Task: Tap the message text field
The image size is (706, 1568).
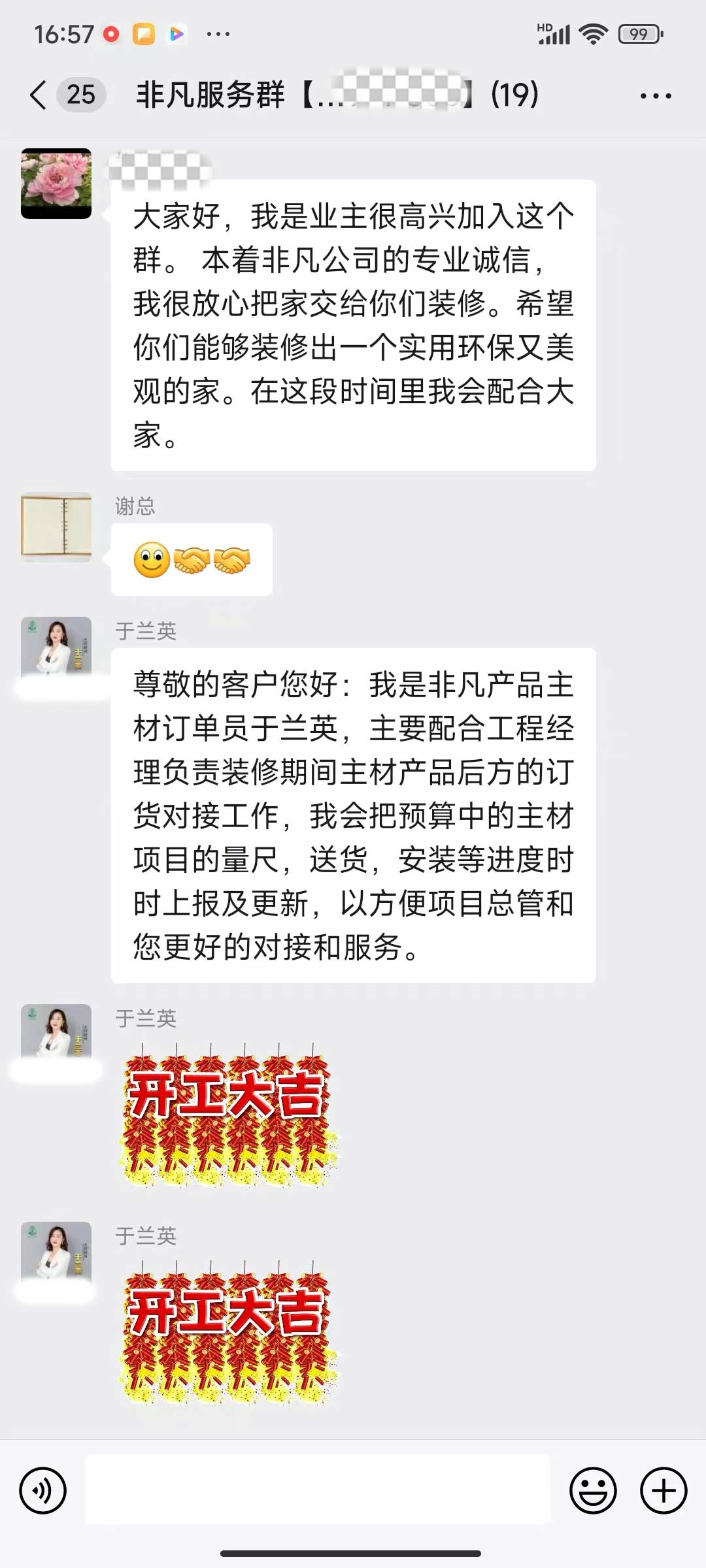Action: (x=318, y=1490)
